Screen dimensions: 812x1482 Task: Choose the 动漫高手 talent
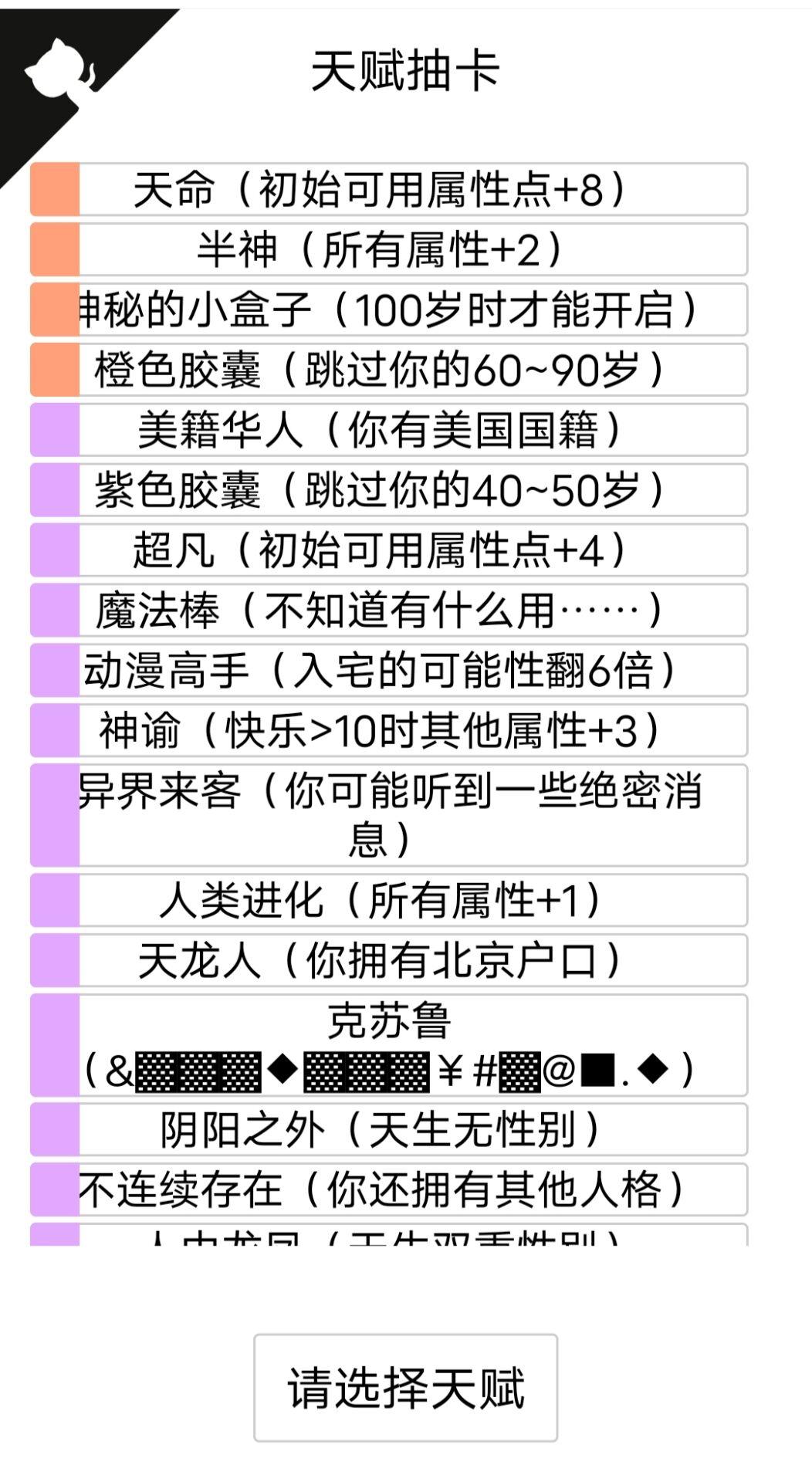[x=389, y=671]
